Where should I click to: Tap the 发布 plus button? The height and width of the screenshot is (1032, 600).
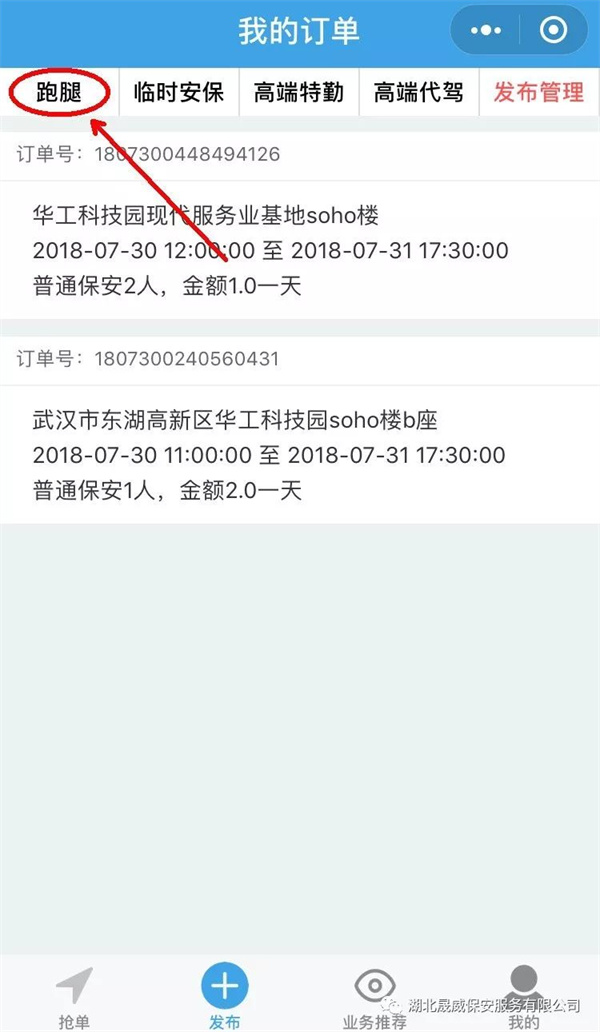pos(225,987)
